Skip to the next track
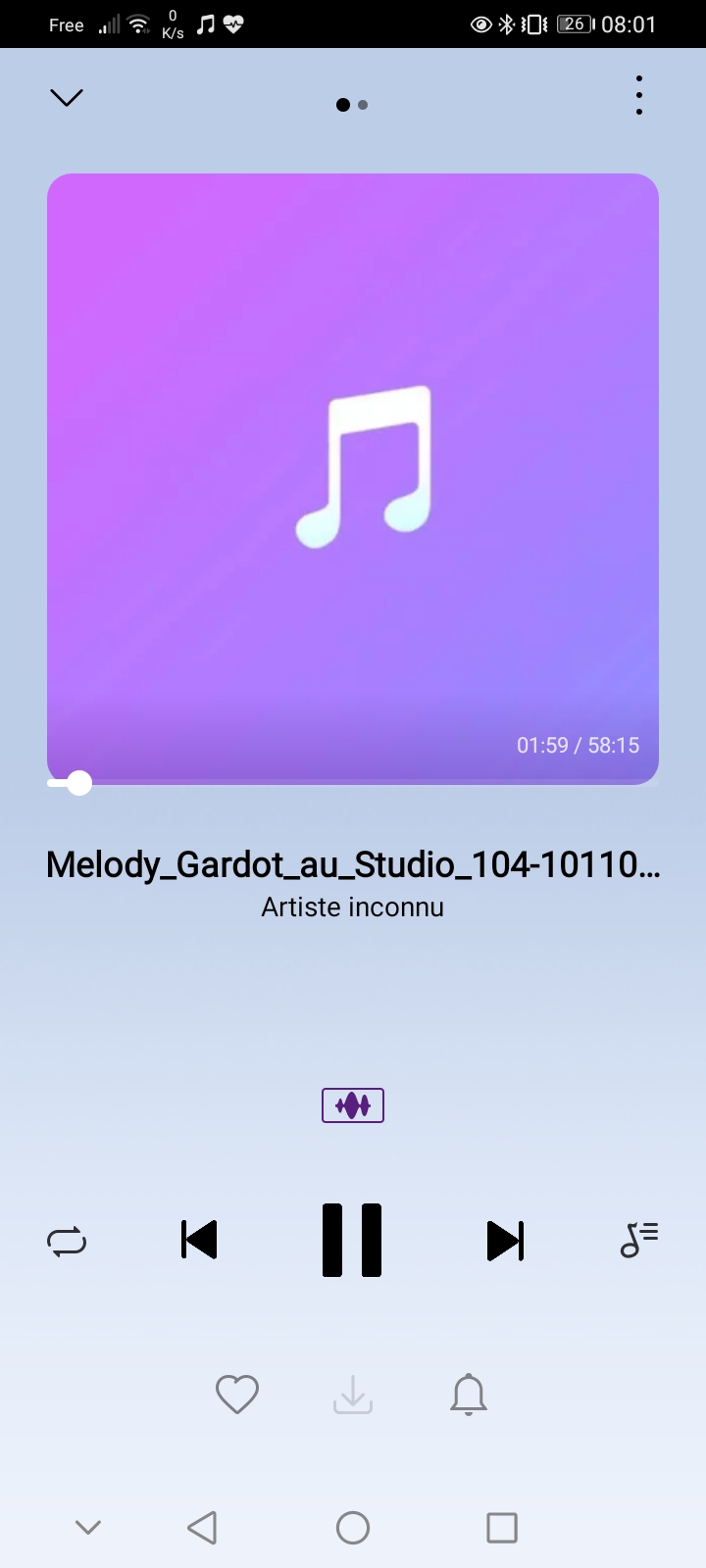The width and height of the screenshot is (706, 1568). click(505, 1241)
